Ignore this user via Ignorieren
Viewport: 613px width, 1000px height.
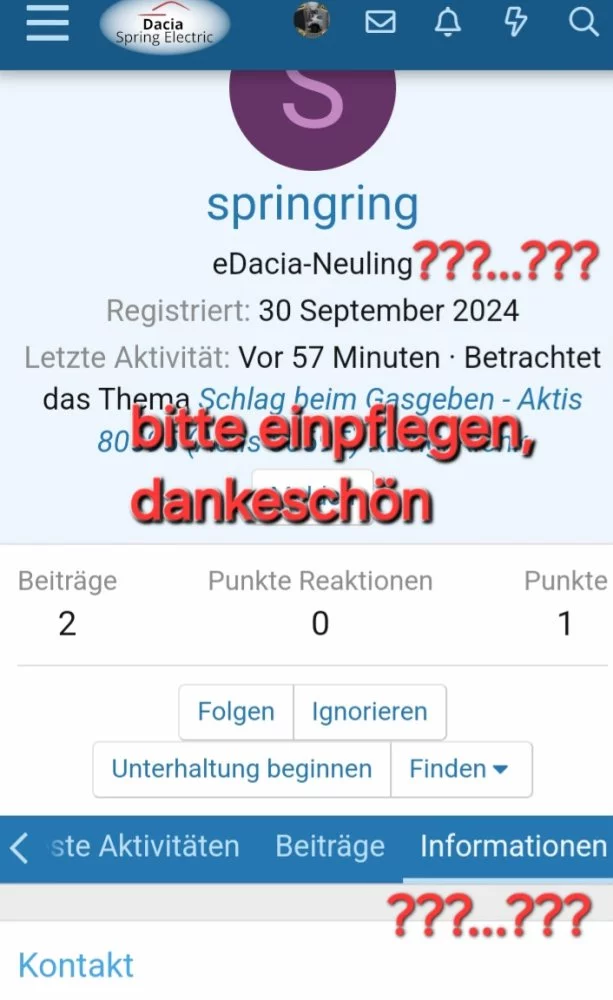point(369,712)
